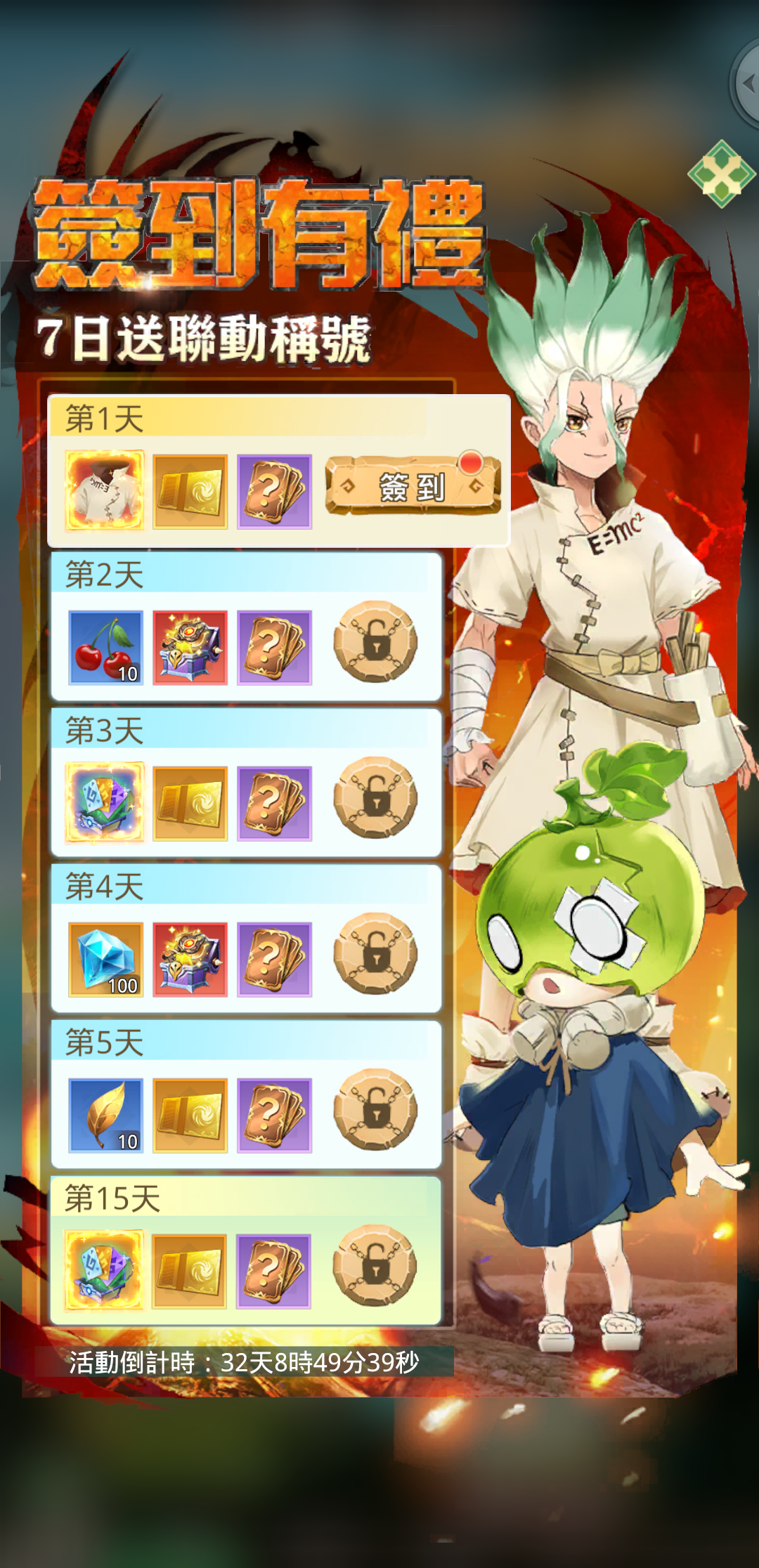The width and height of the screenshot is (759, 1568).
Task: Close the sign-in event popup
Action: click(x=721, y=174)
